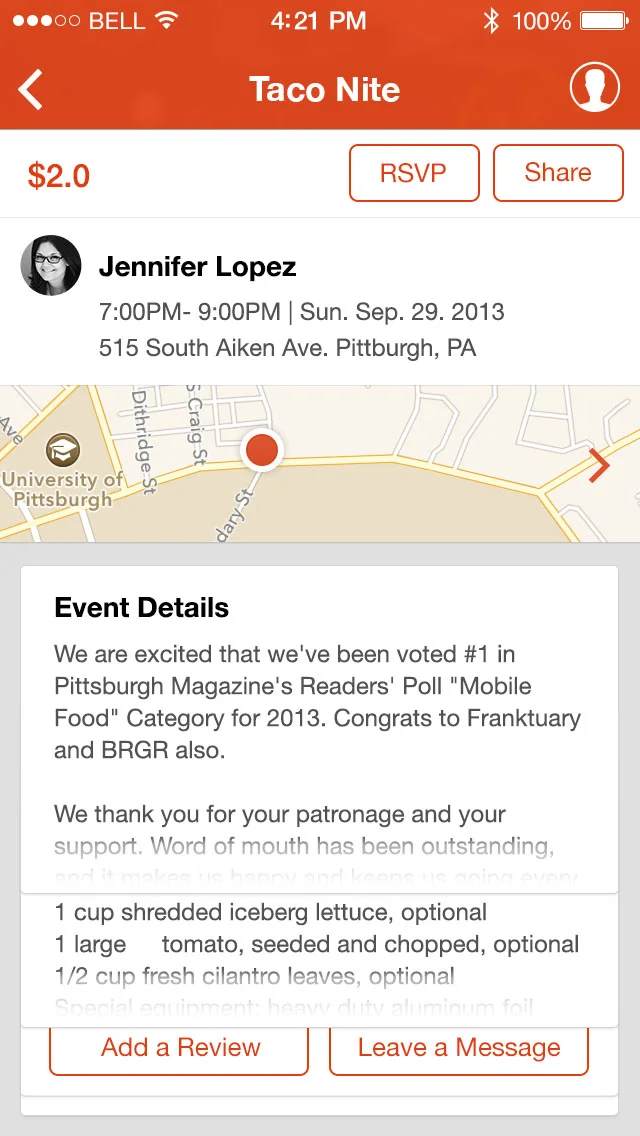Add a Review for this event
The height and width of the screenshot is (1136, 640).
point(179,1048)
